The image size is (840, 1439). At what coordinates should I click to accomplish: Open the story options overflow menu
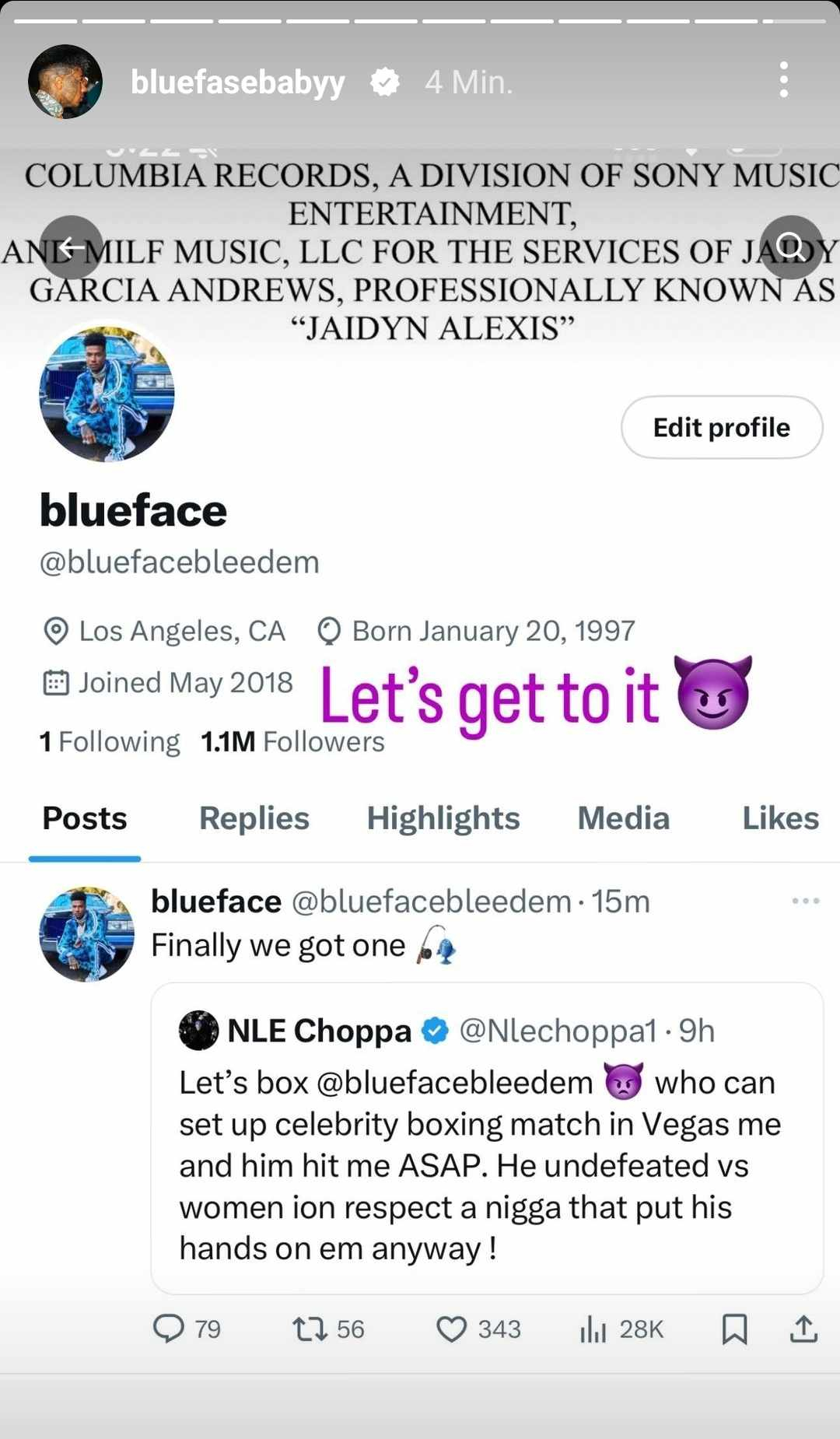coord(783,80)
